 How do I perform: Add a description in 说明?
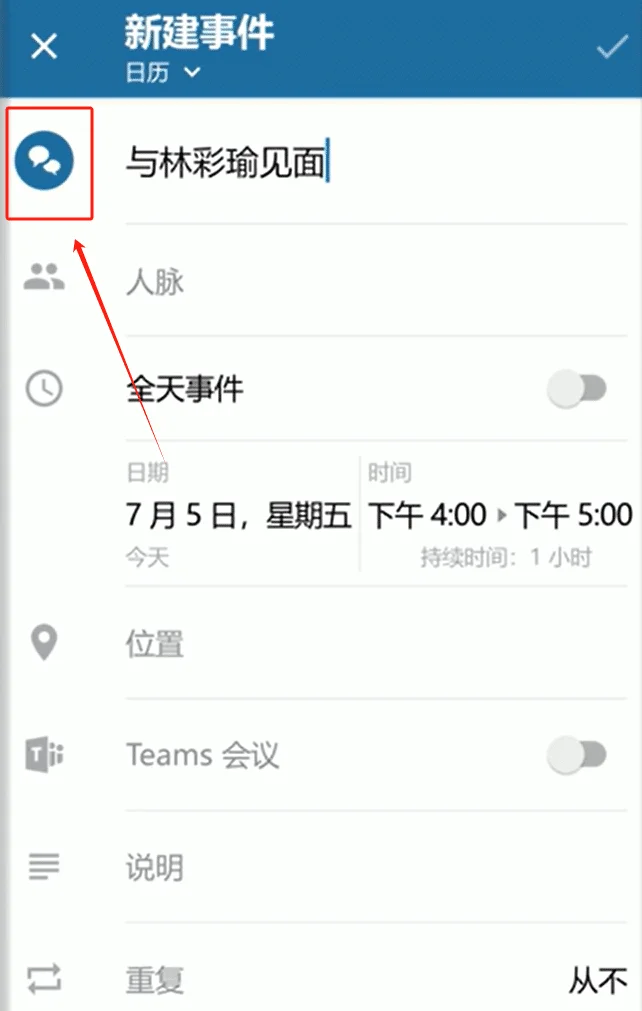[x=155, y=867]
